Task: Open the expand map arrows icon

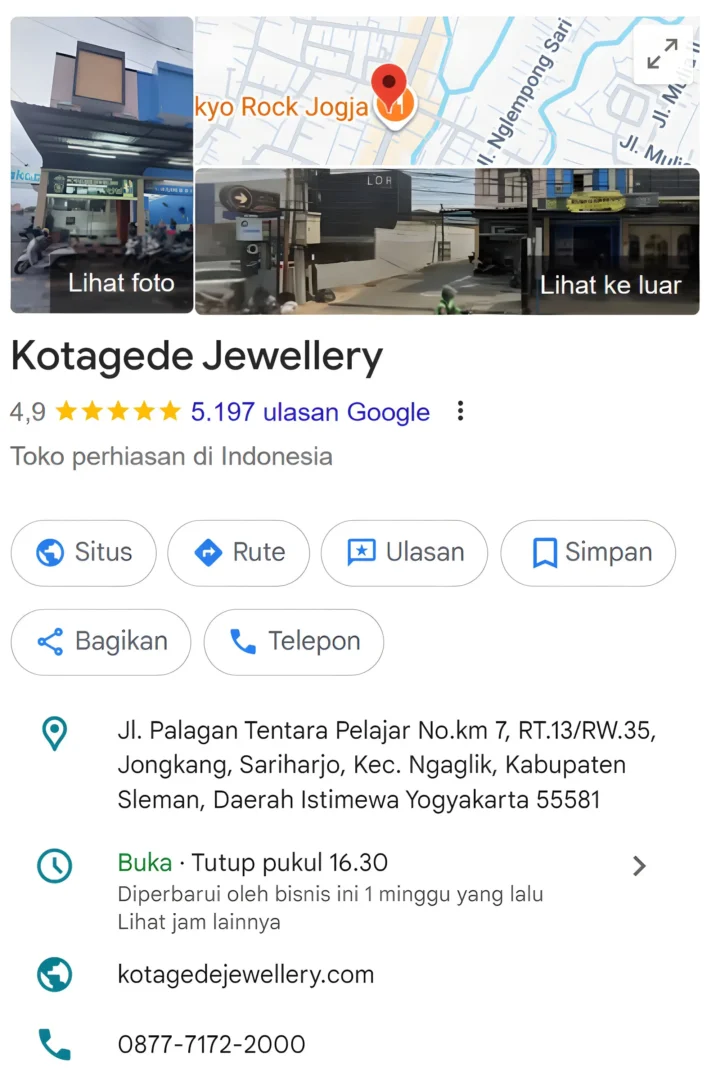Action: pyautogui.click(x=662, y=55)
